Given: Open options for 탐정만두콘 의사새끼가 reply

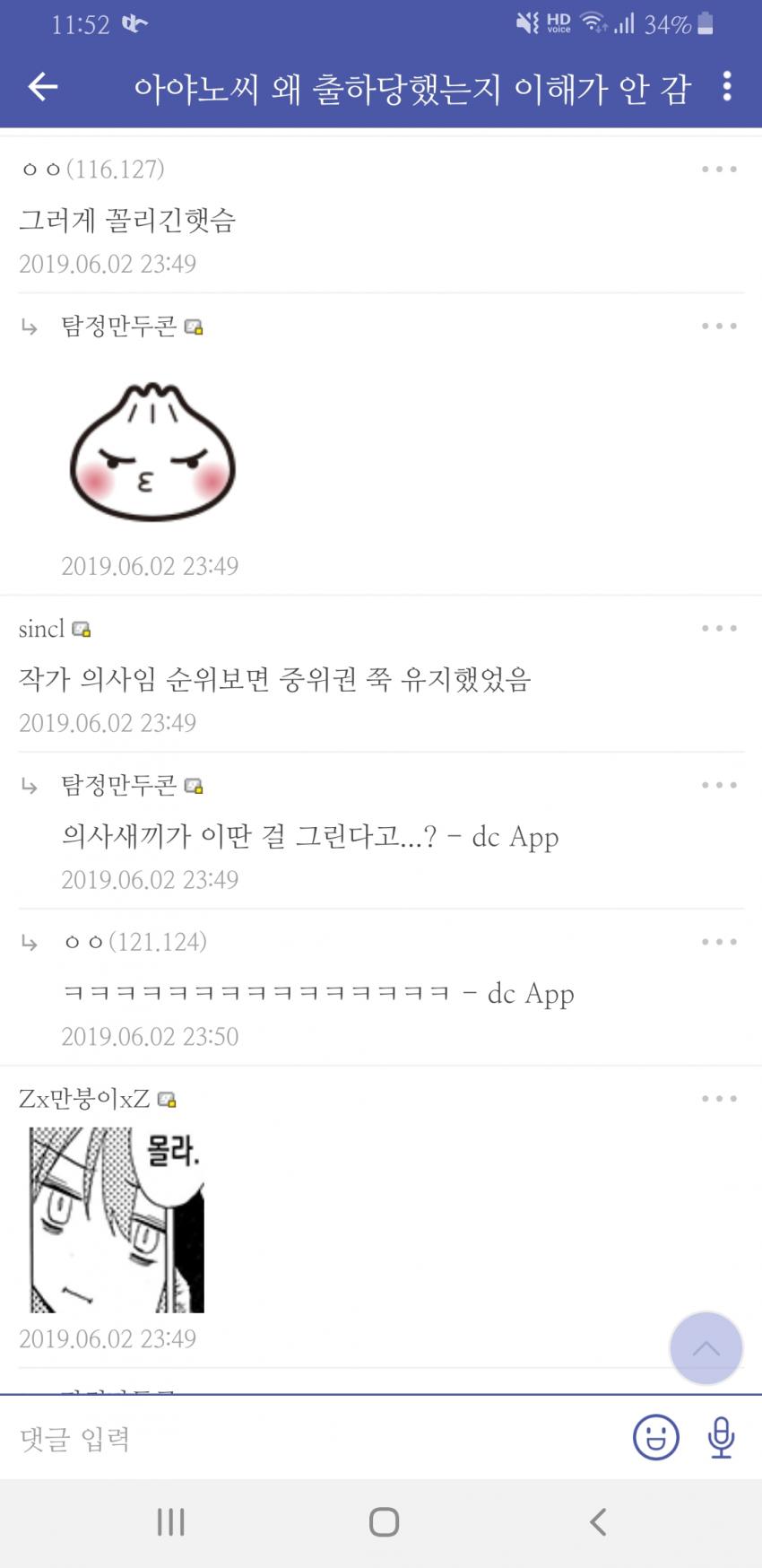Looking at the screenshot, I should pos(719,786).
